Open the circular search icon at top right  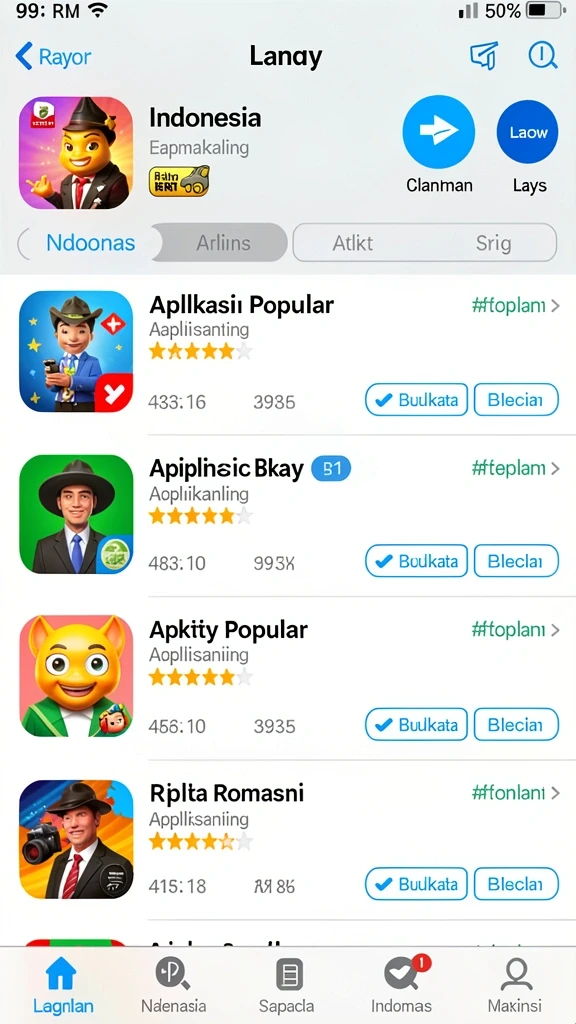click(x=543, y=56)
